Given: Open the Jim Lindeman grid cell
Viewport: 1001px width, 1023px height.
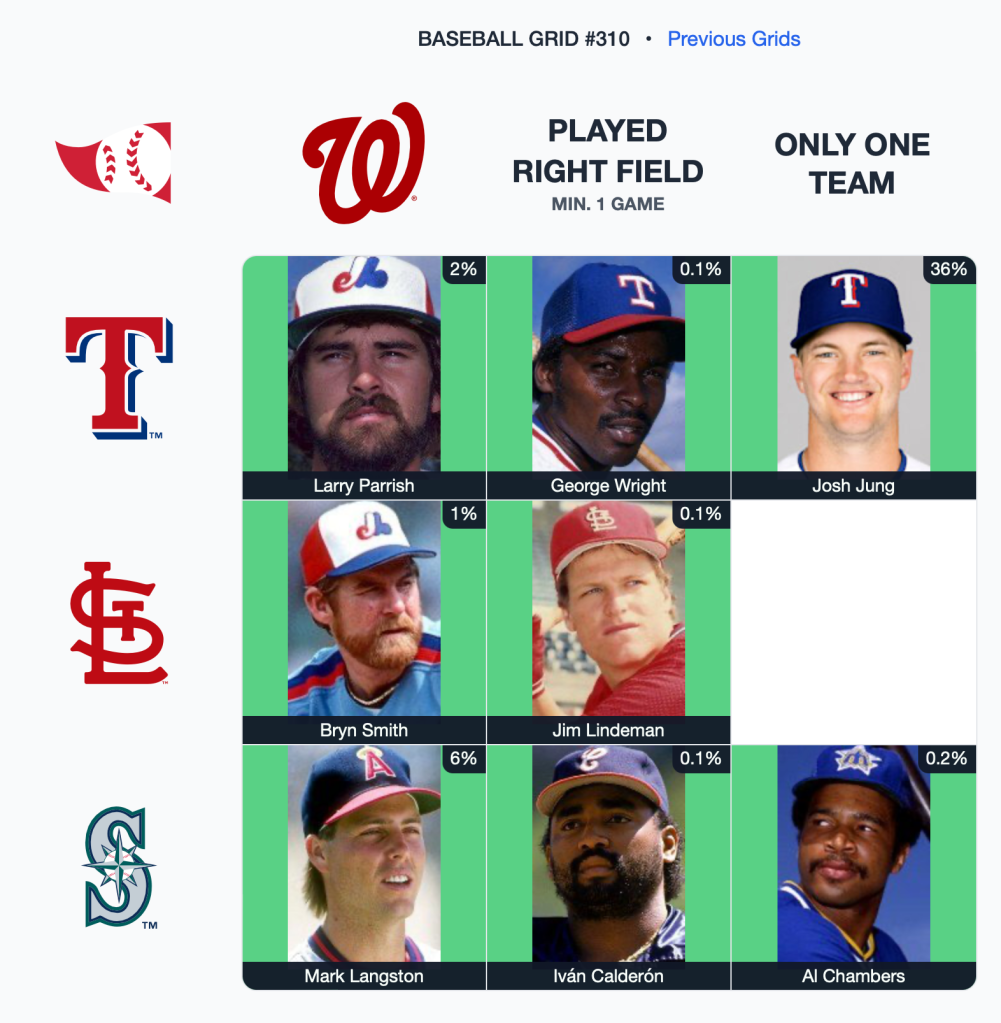Looking at the screenshot, I should [x=608, y=622].
